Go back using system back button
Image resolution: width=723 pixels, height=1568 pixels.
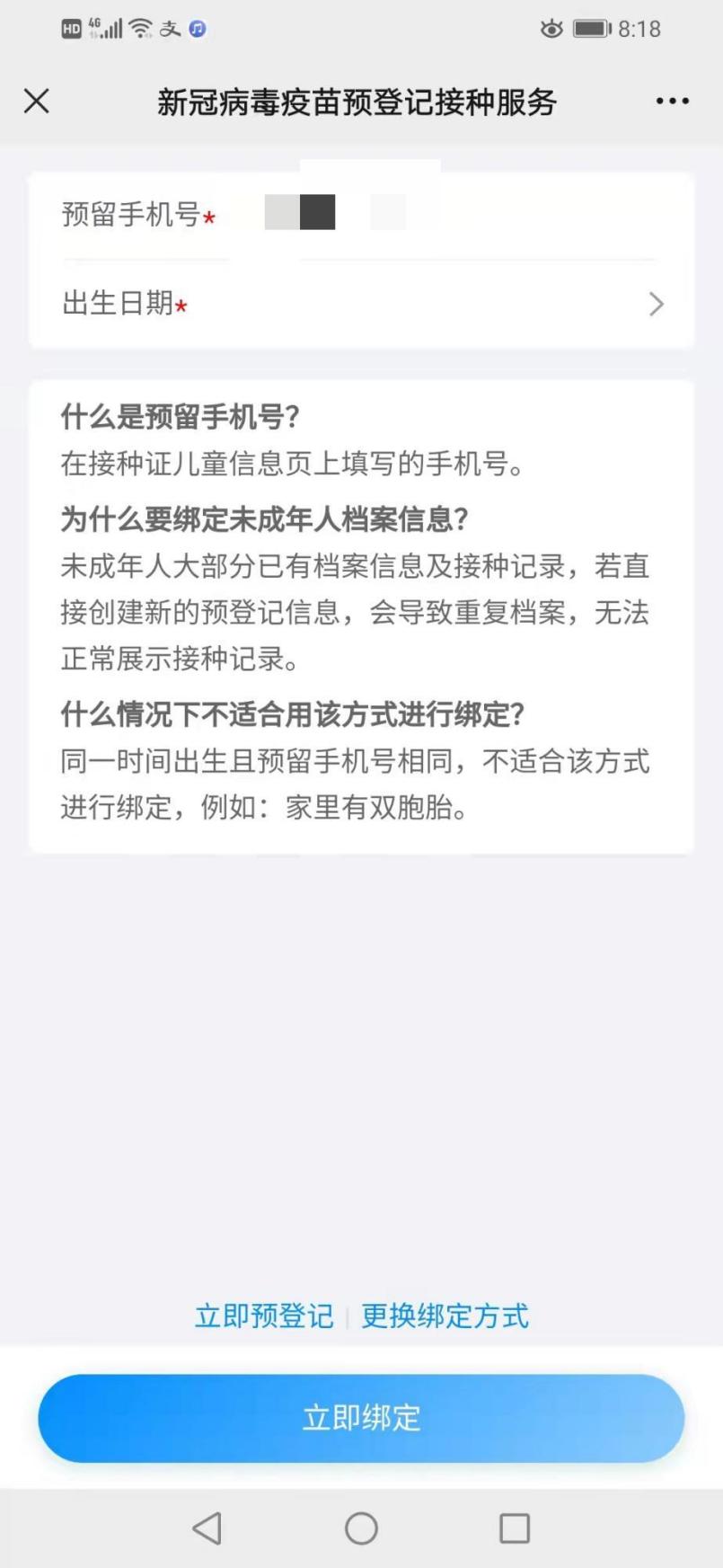207,1528
